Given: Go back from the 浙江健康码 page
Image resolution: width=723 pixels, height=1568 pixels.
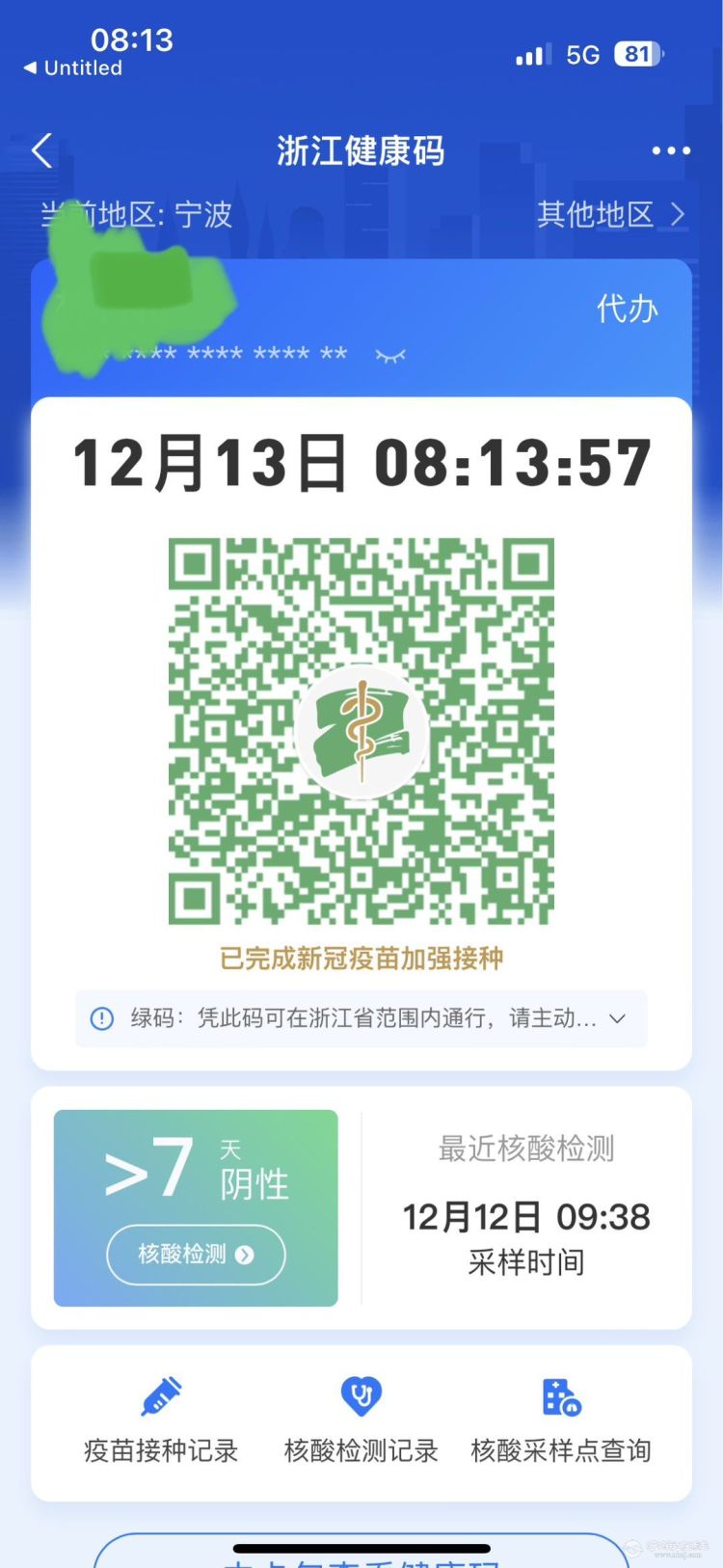Looking at the screenshot, I should pos(42,151).
